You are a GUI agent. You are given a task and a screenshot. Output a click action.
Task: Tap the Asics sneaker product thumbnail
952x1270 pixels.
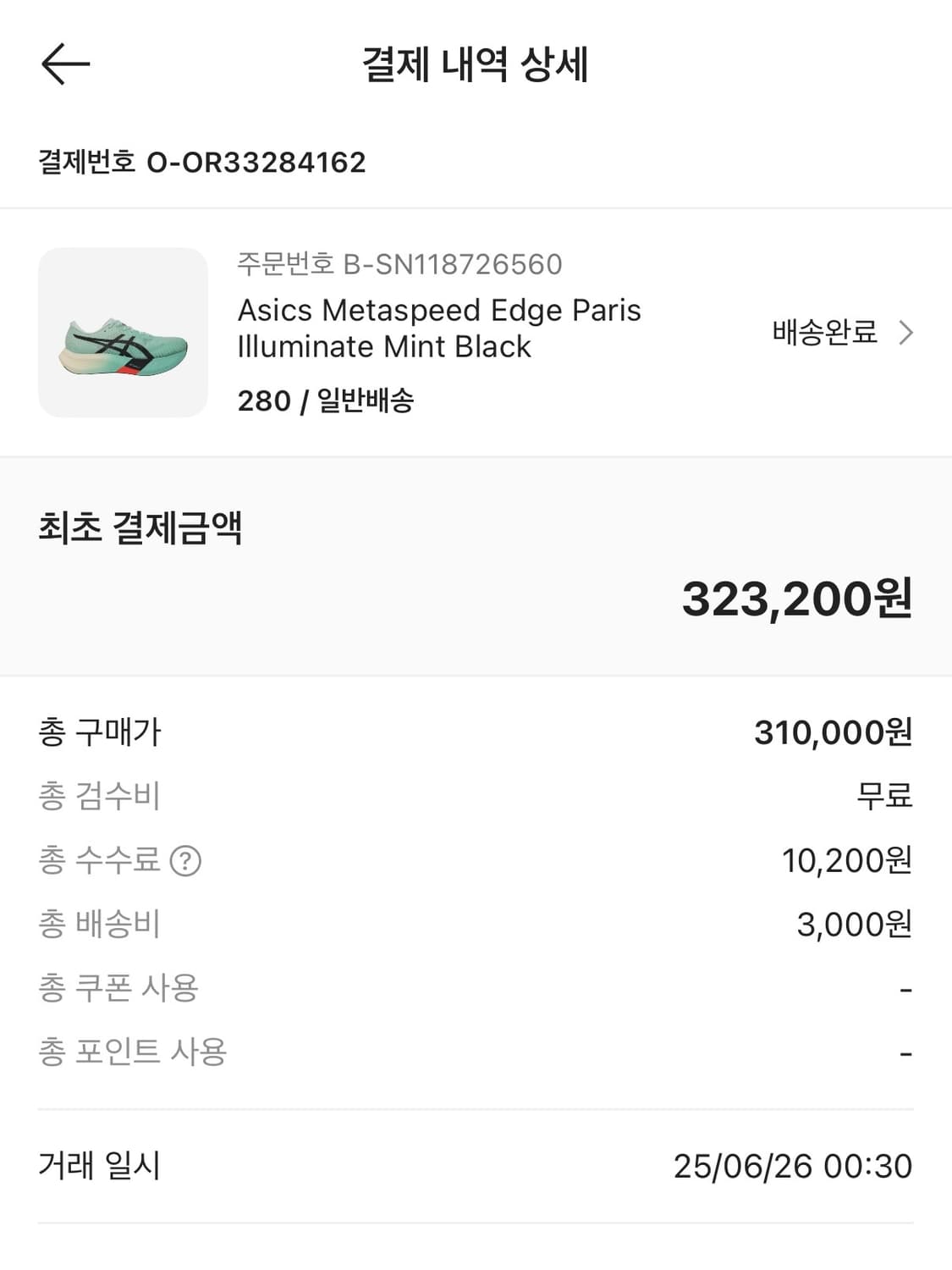tap(123, 333)
